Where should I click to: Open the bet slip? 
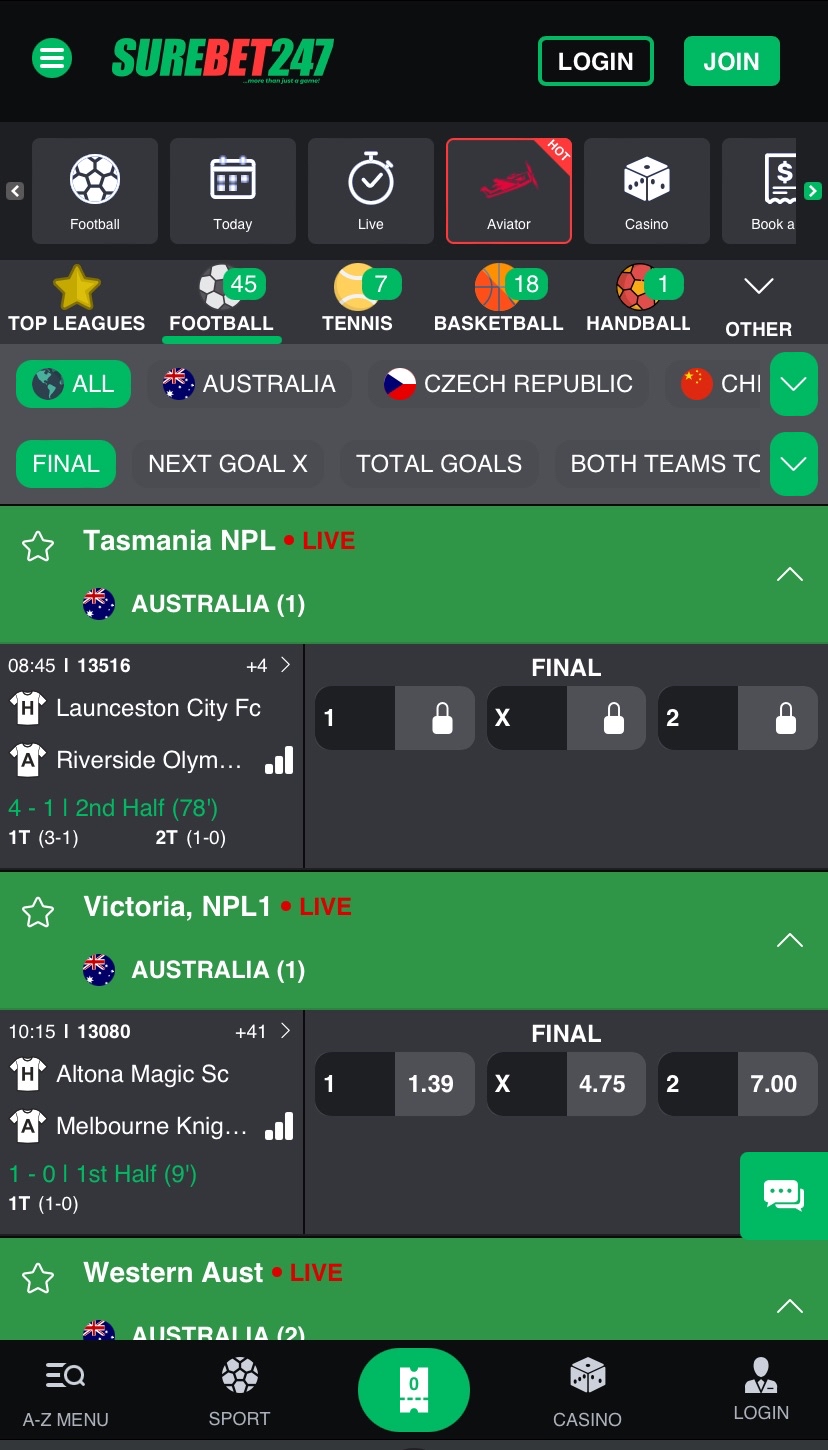413,1390
